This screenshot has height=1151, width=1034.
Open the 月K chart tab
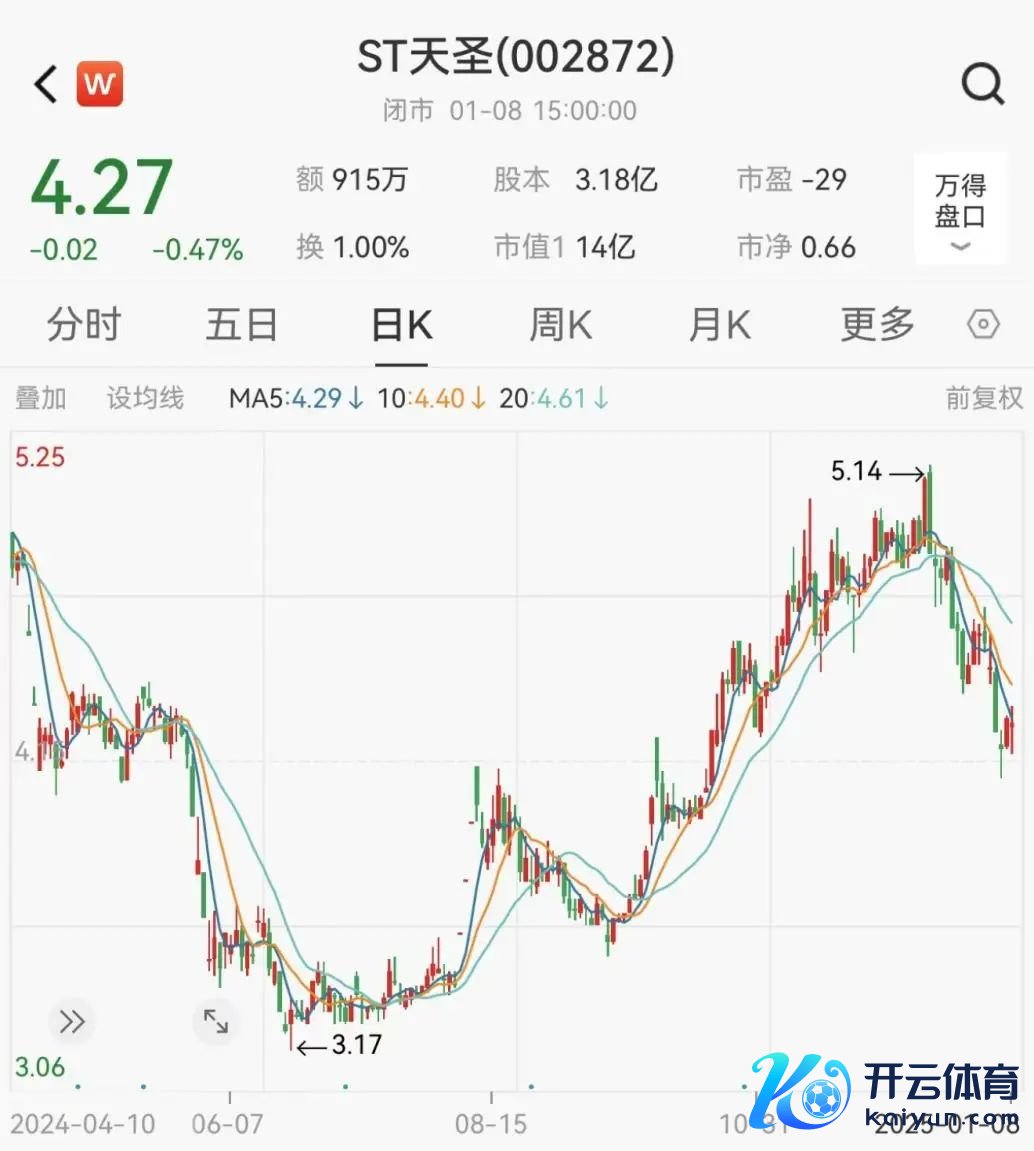[x=719, y=325]
